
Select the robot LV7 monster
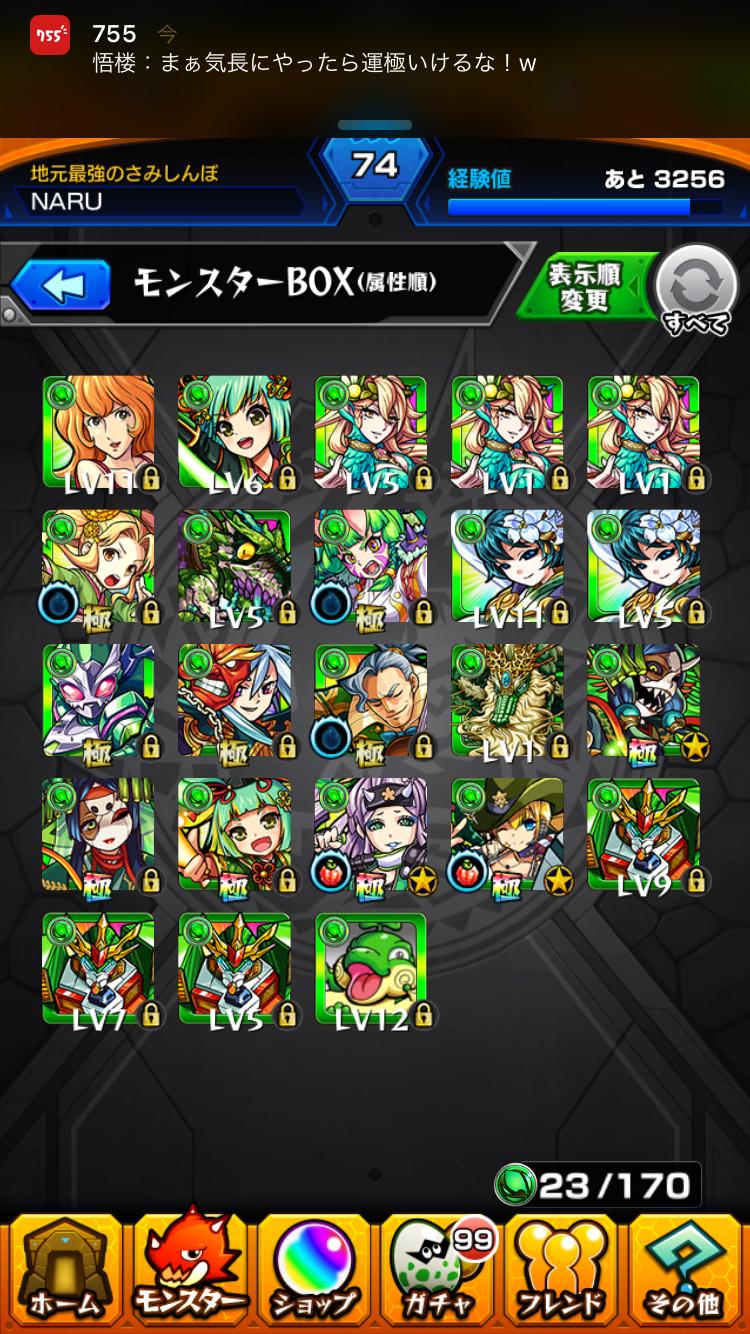click(98, 968)
